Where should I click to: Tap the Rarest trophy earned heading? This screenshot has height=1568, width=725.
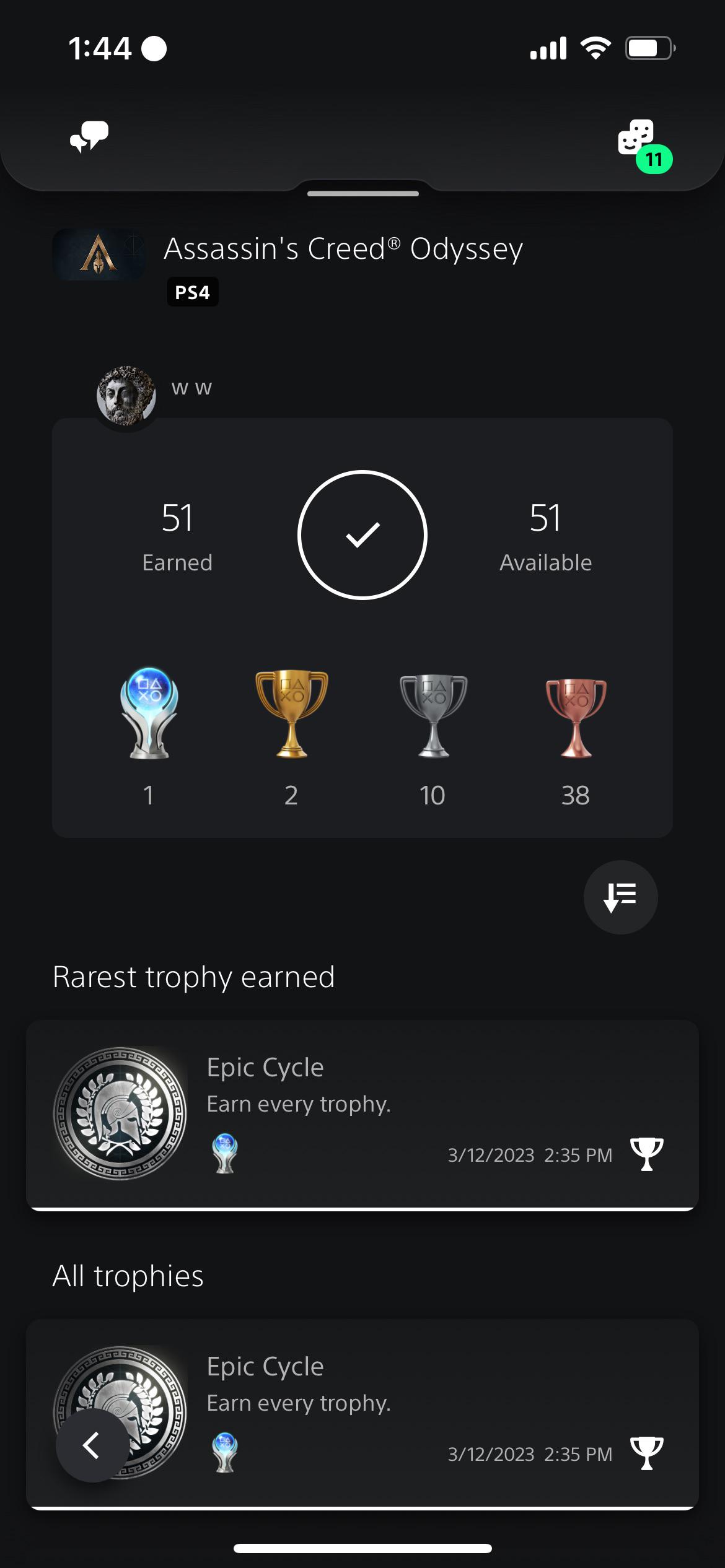pyautogui.click(x=194, y=977)
